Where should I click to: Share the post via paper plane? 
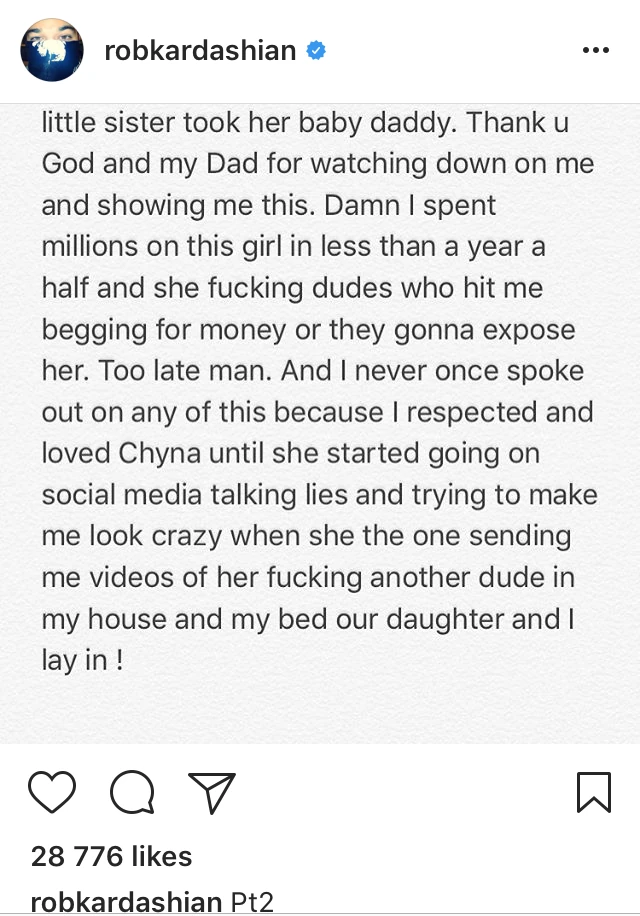pyautogui.click(x=211, y=793)
